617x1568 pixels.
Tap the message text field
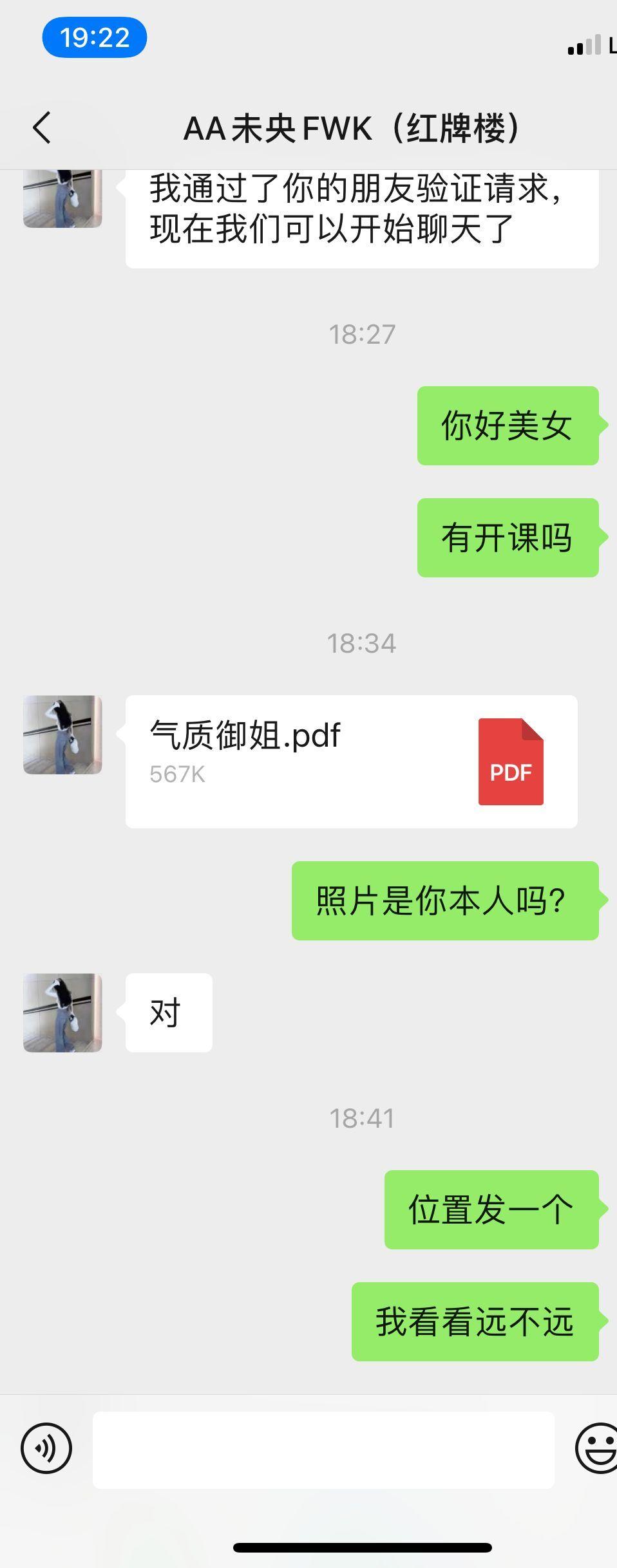pos(323,1450)
